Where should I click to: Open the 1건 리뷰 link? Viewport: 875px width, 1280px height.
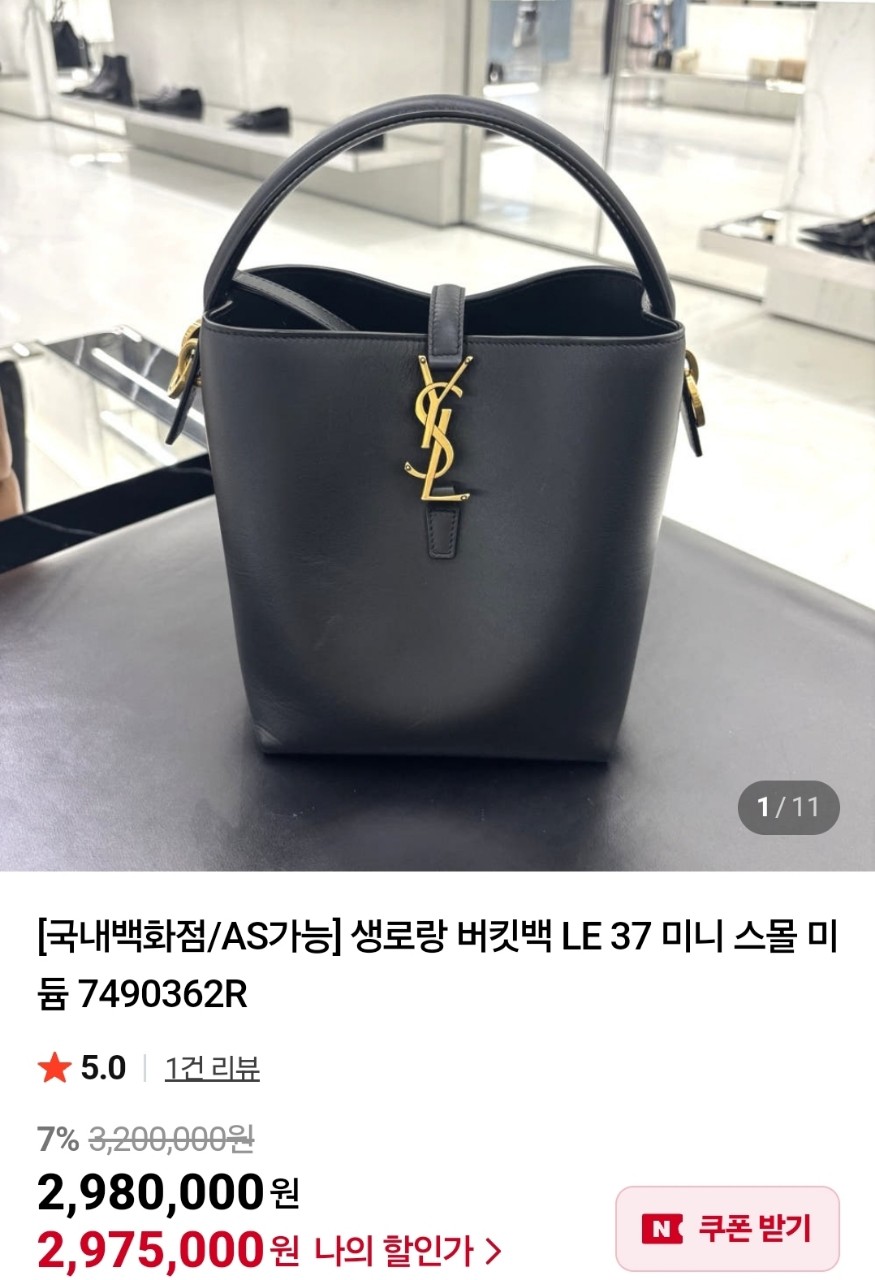point(212,1068)
